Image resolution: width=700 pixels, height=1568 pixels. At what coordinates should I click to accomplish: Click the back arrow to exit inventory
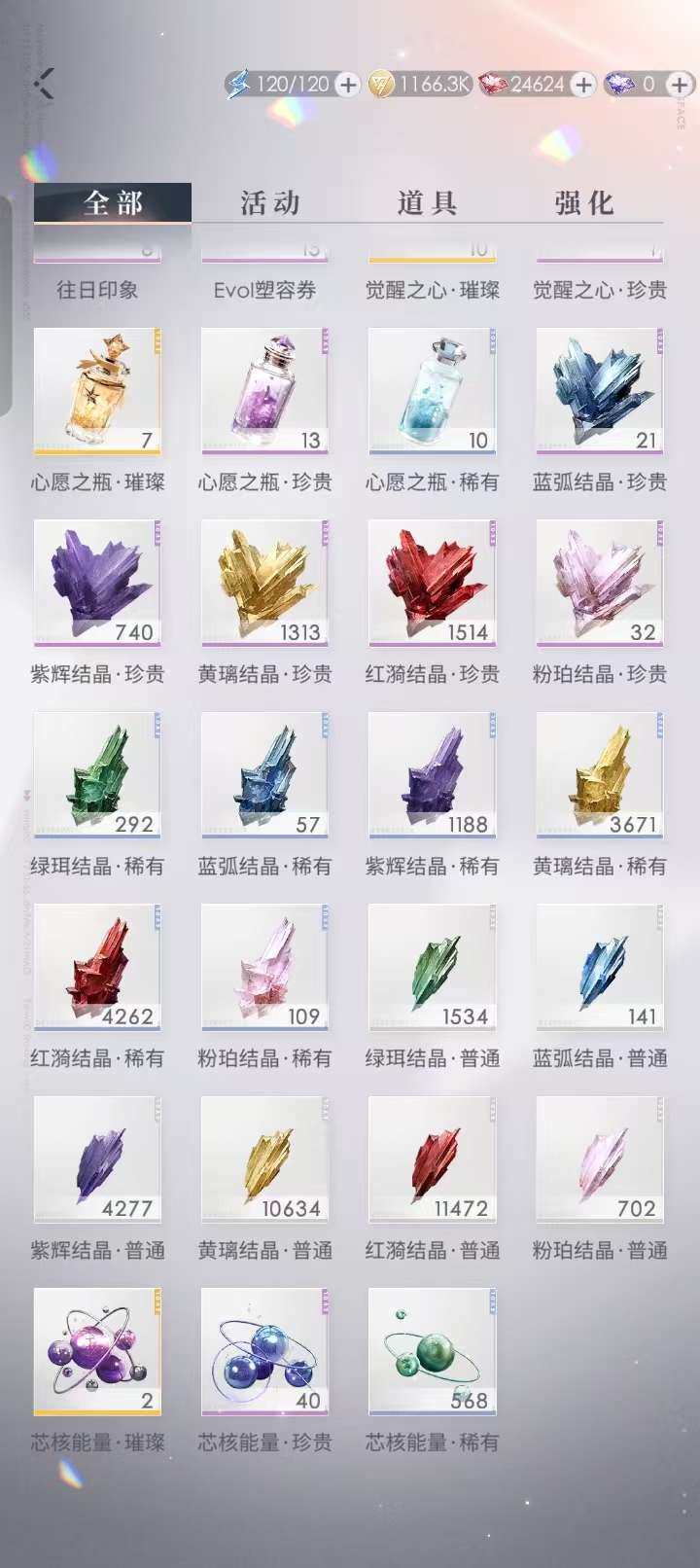click(x=43, y=85)
